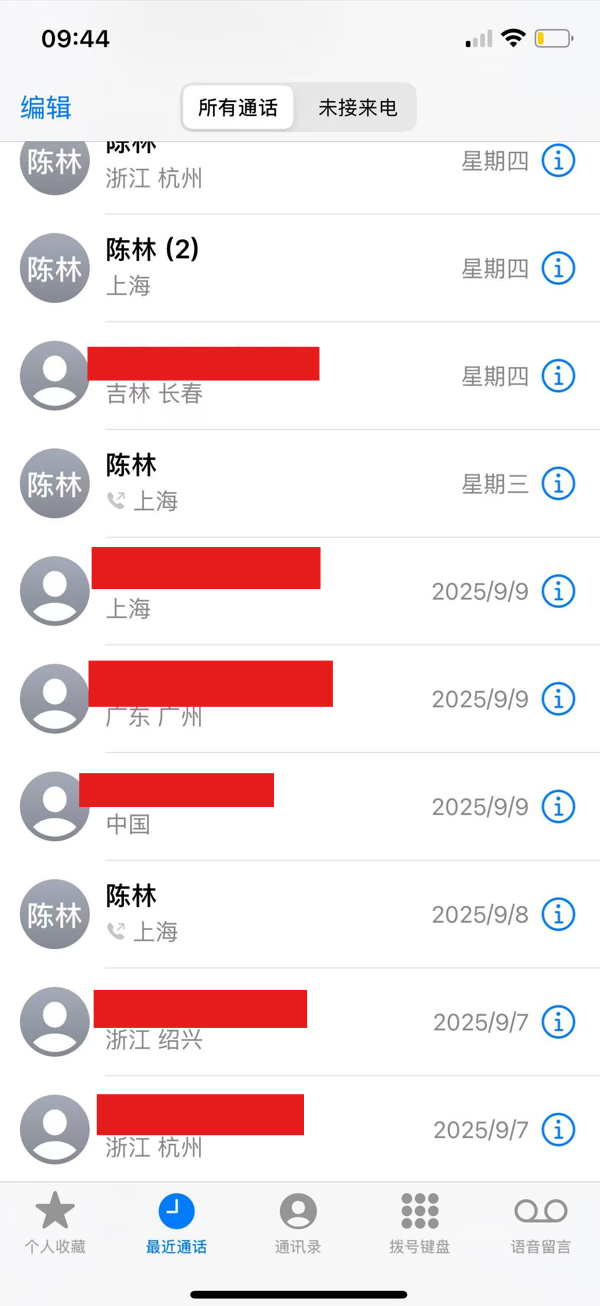Open info for 陈林's 星期三 call
The width and height of the screenshot is (600, 1306).
558,484
